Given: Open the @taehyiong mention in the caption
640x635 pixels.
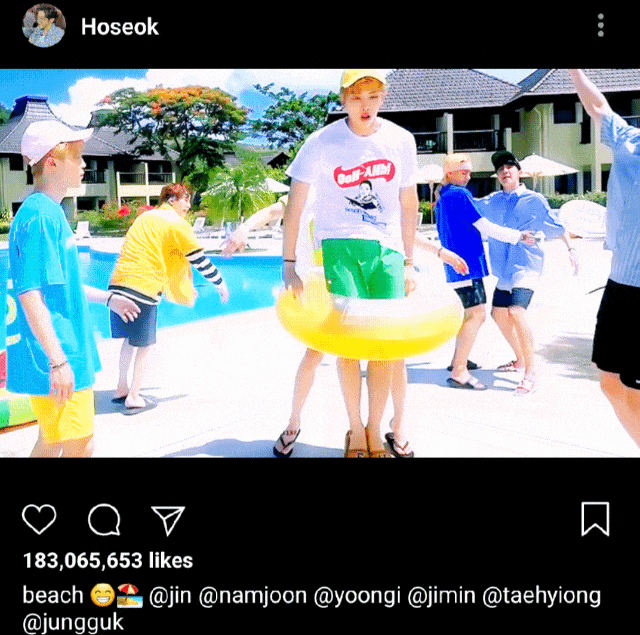Looking at the screenshot, I should coord(542,596).
